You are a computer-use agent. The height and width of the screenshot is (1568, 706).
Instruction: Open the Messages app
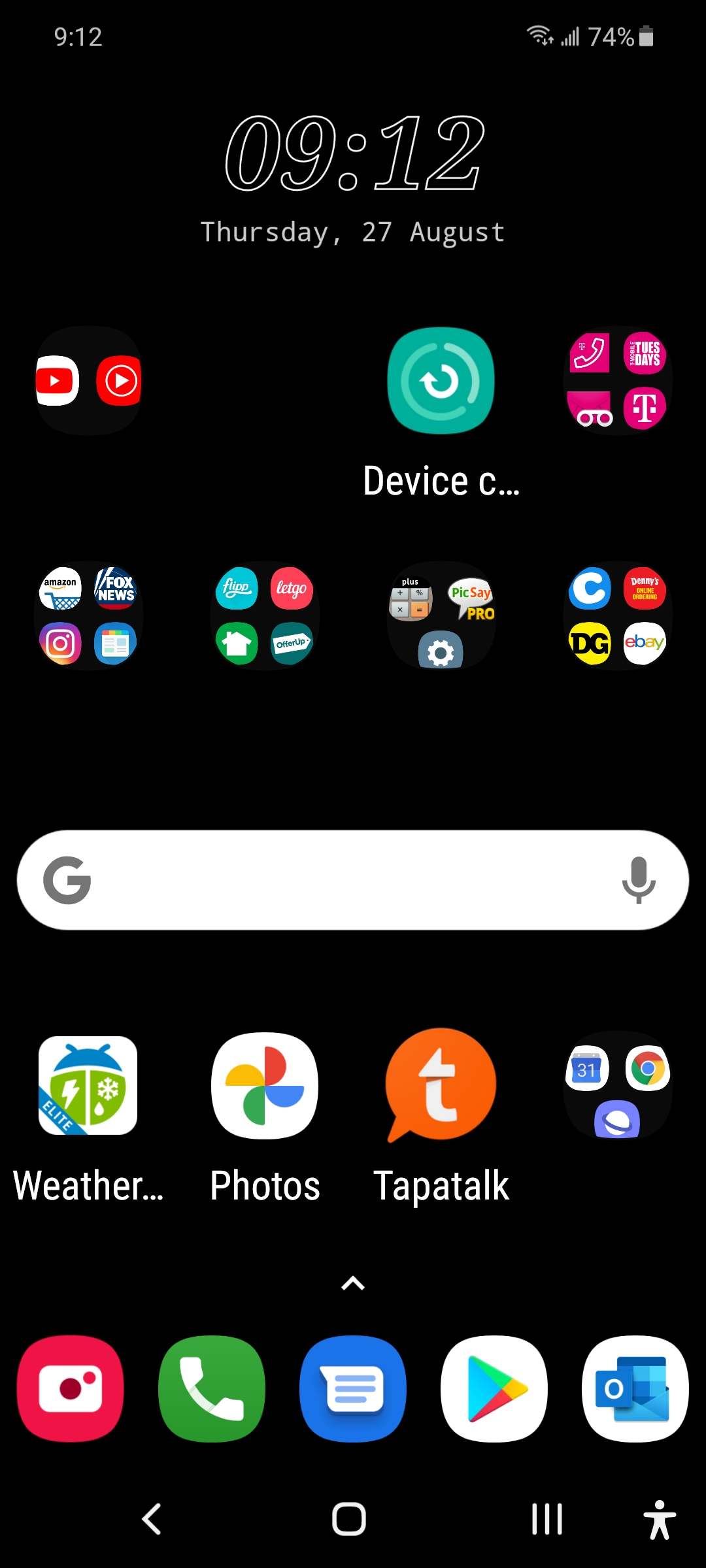pos(353,1388)
